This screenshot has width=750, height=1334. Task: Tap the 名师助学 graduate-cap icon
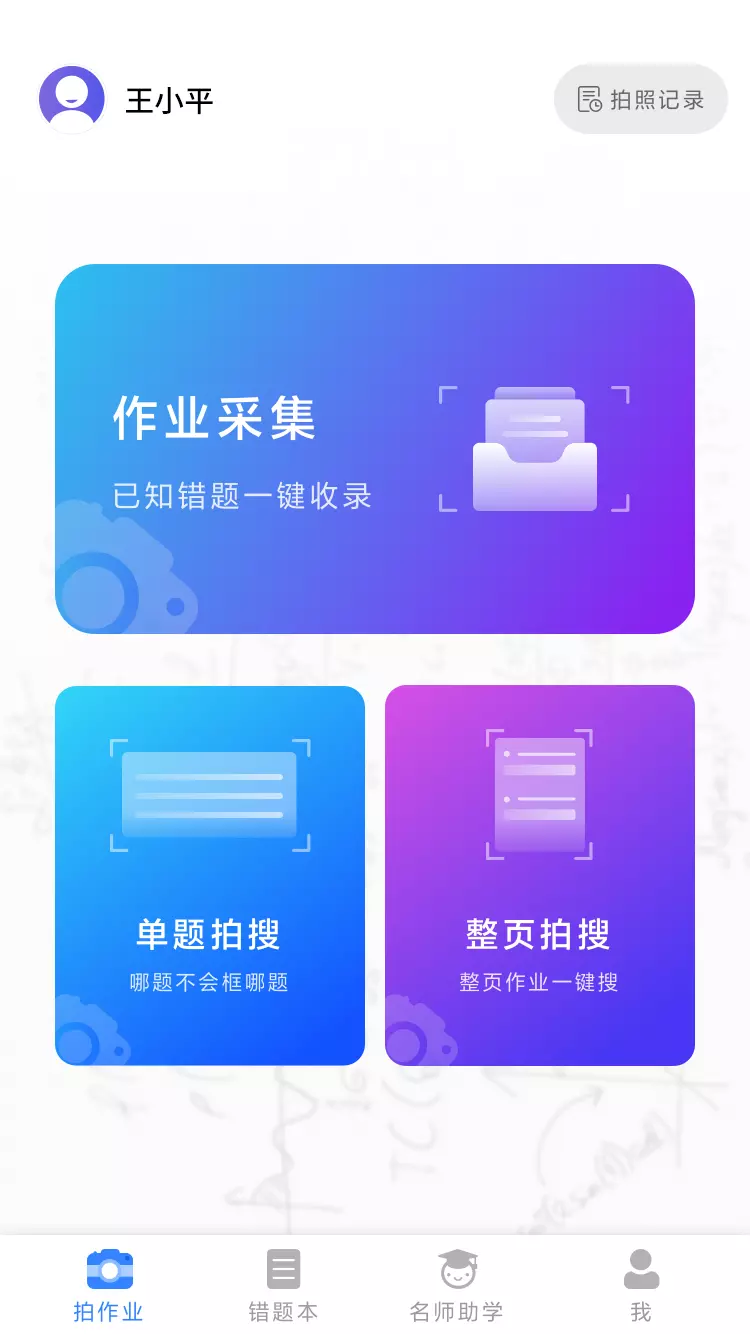pyautogui.click(x=457, y=1268)
